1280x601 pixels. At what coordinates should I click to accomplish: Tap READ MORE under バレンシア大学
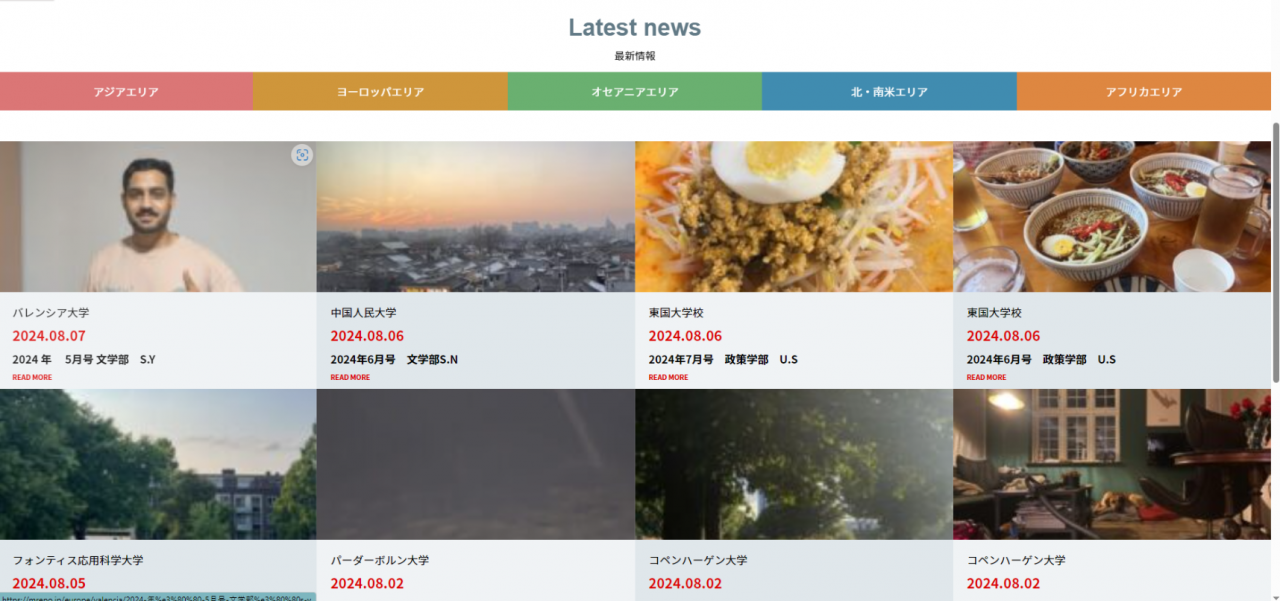(32, 377)
